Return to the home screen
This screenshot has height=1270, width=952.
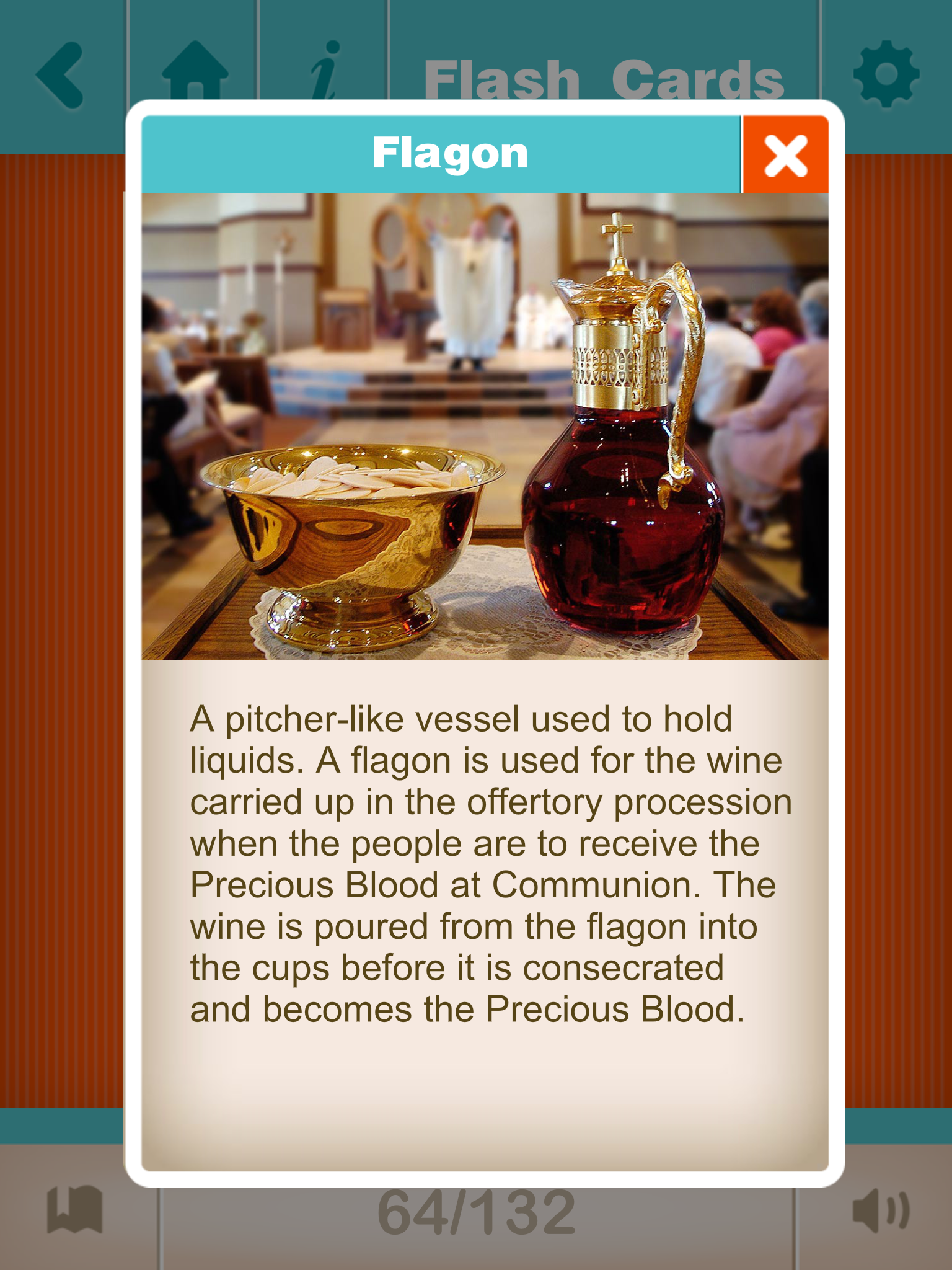pos(195,69)
